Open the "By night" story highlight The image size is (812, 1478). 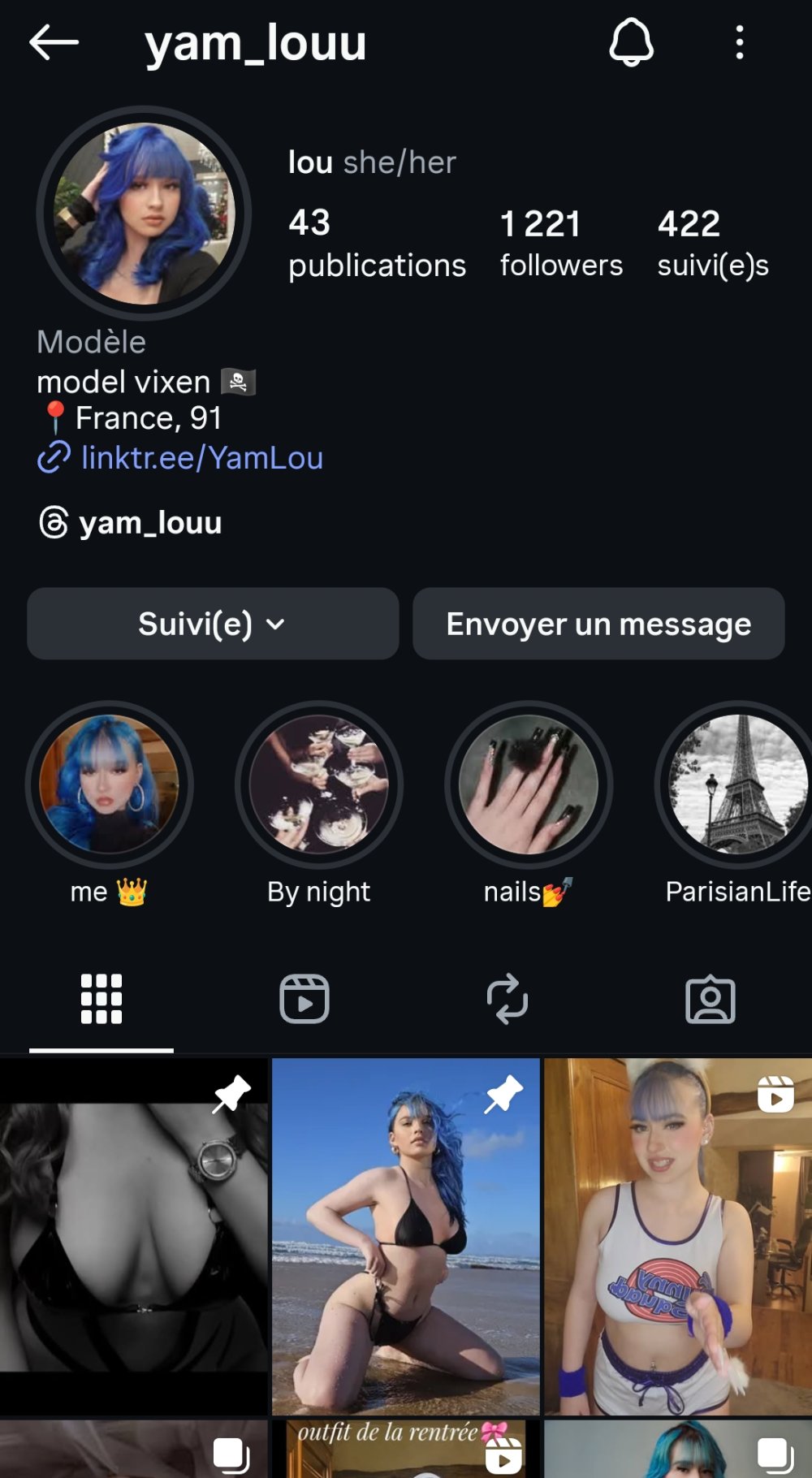(319, 784)
